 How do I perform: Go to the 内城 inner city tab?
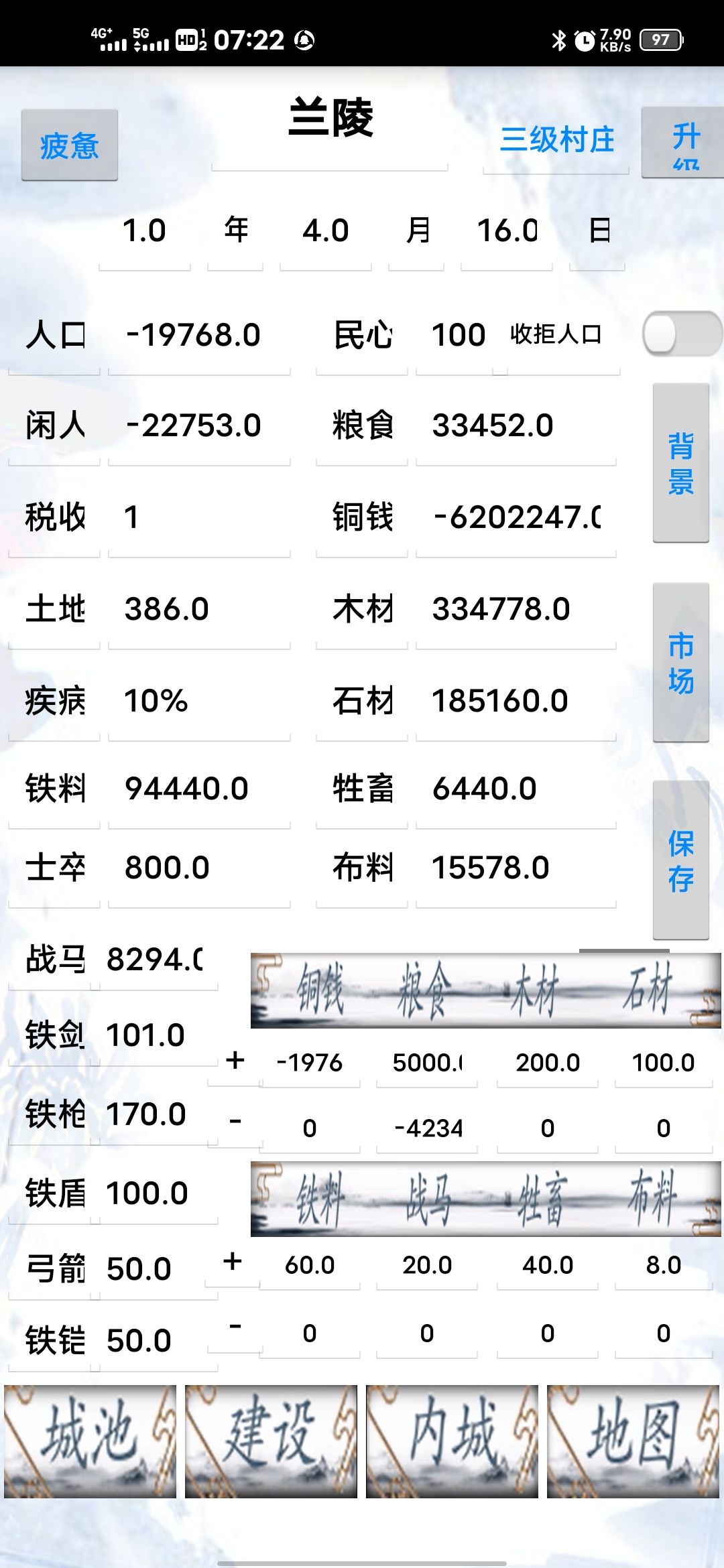click(x=452, y=1441)
